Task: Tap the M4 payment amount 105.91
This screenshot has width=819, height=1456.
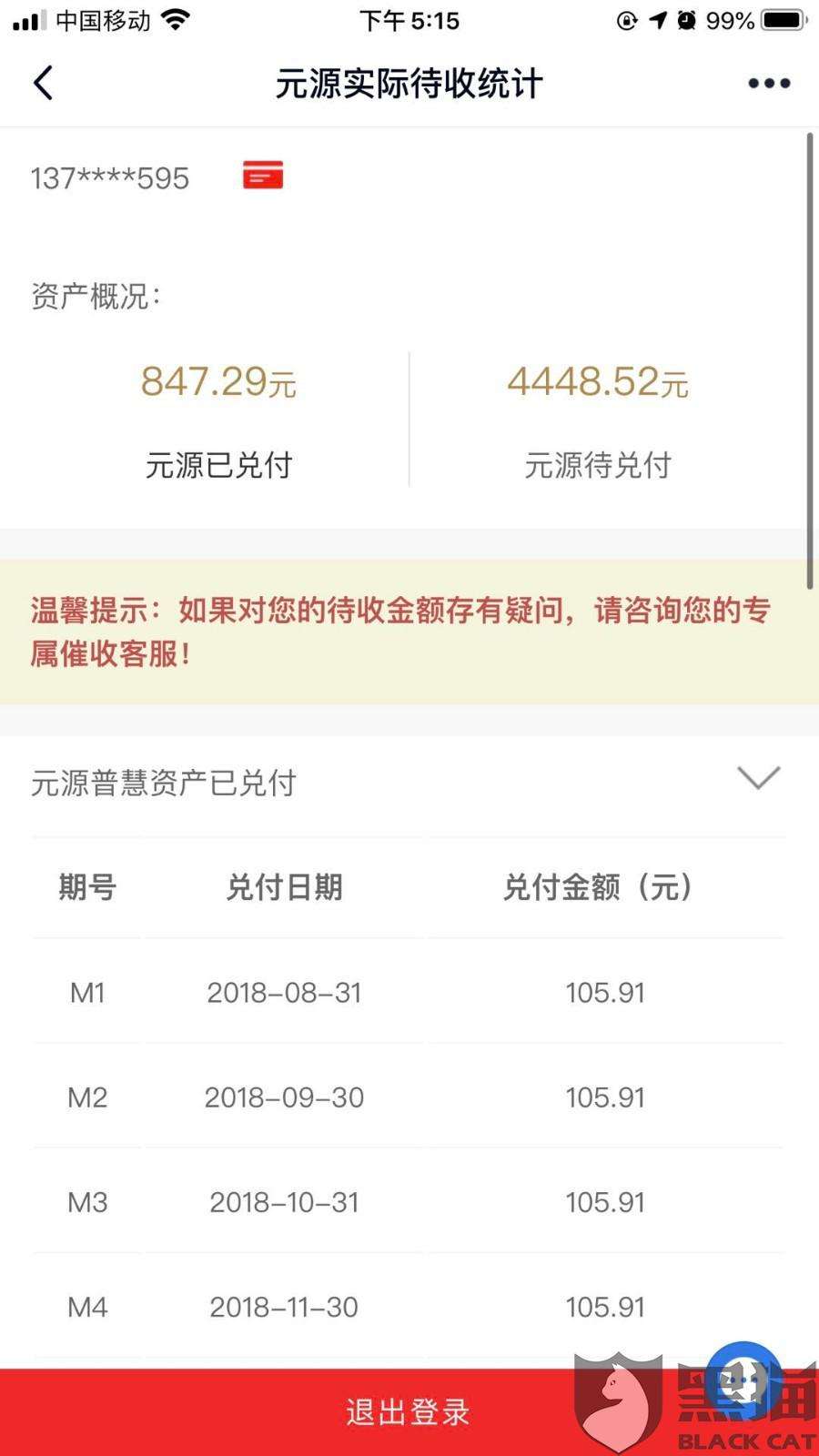Action: [604, 1307]
